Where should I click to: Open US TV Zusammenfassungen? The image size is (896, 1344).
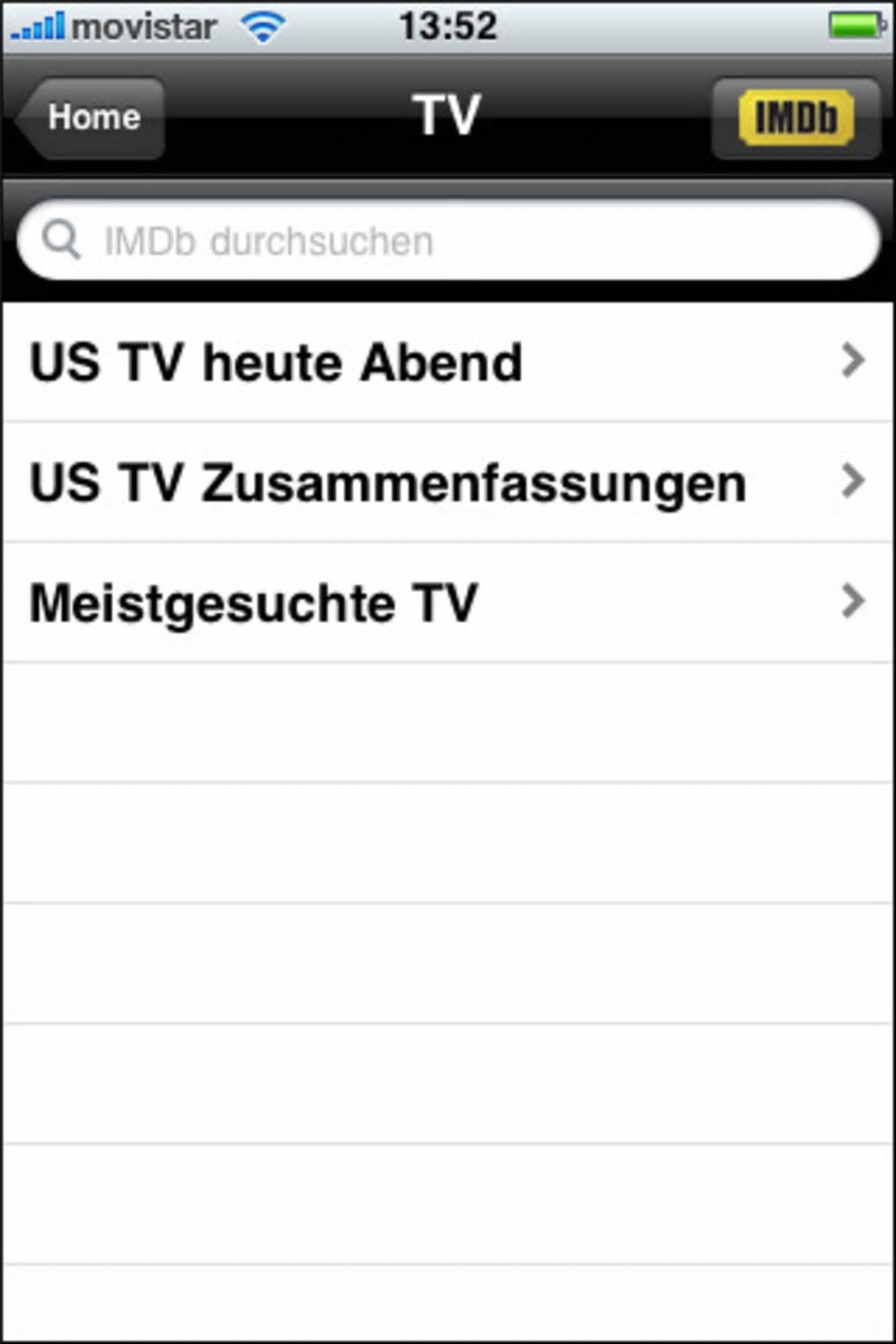point(448,482)
